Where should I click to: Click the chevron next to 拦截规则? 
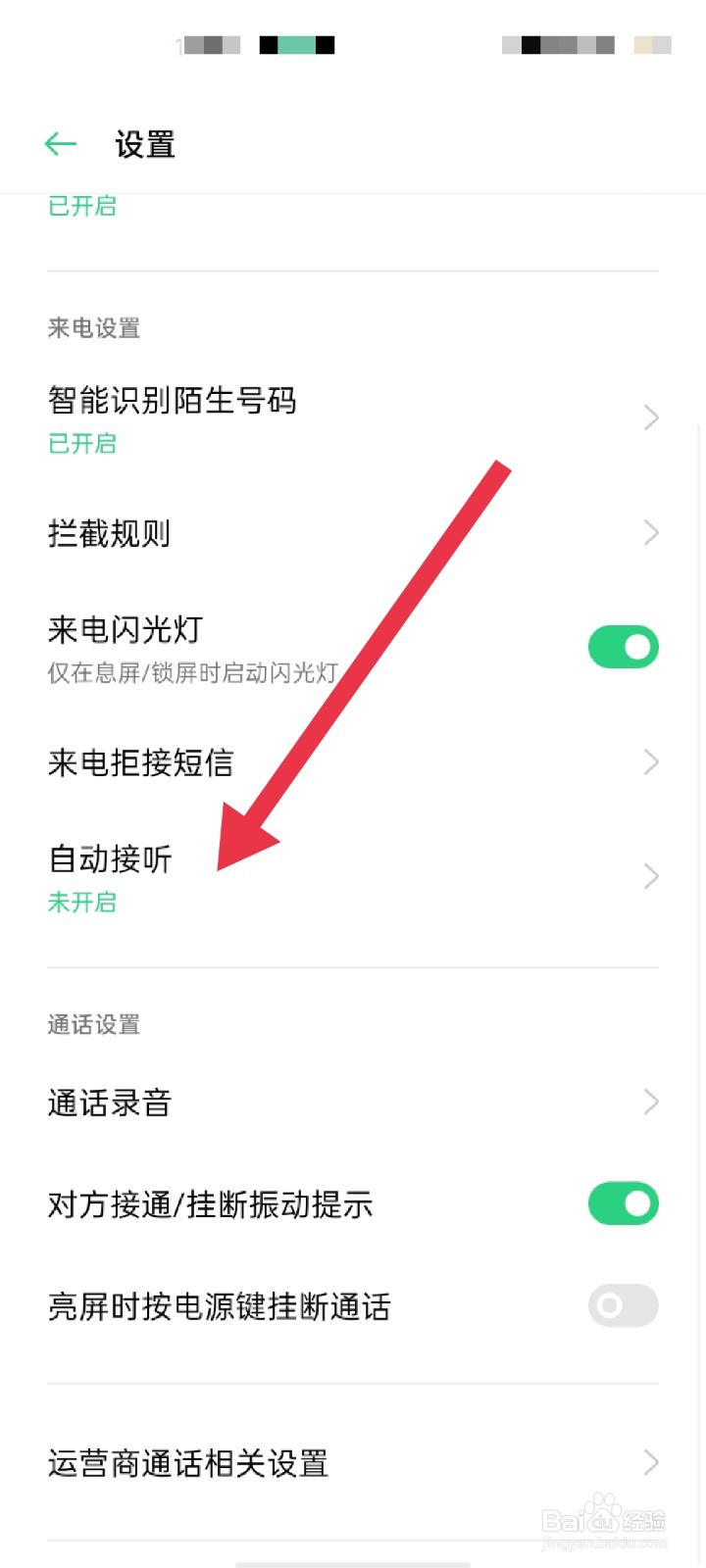click(x=649, y=532)
